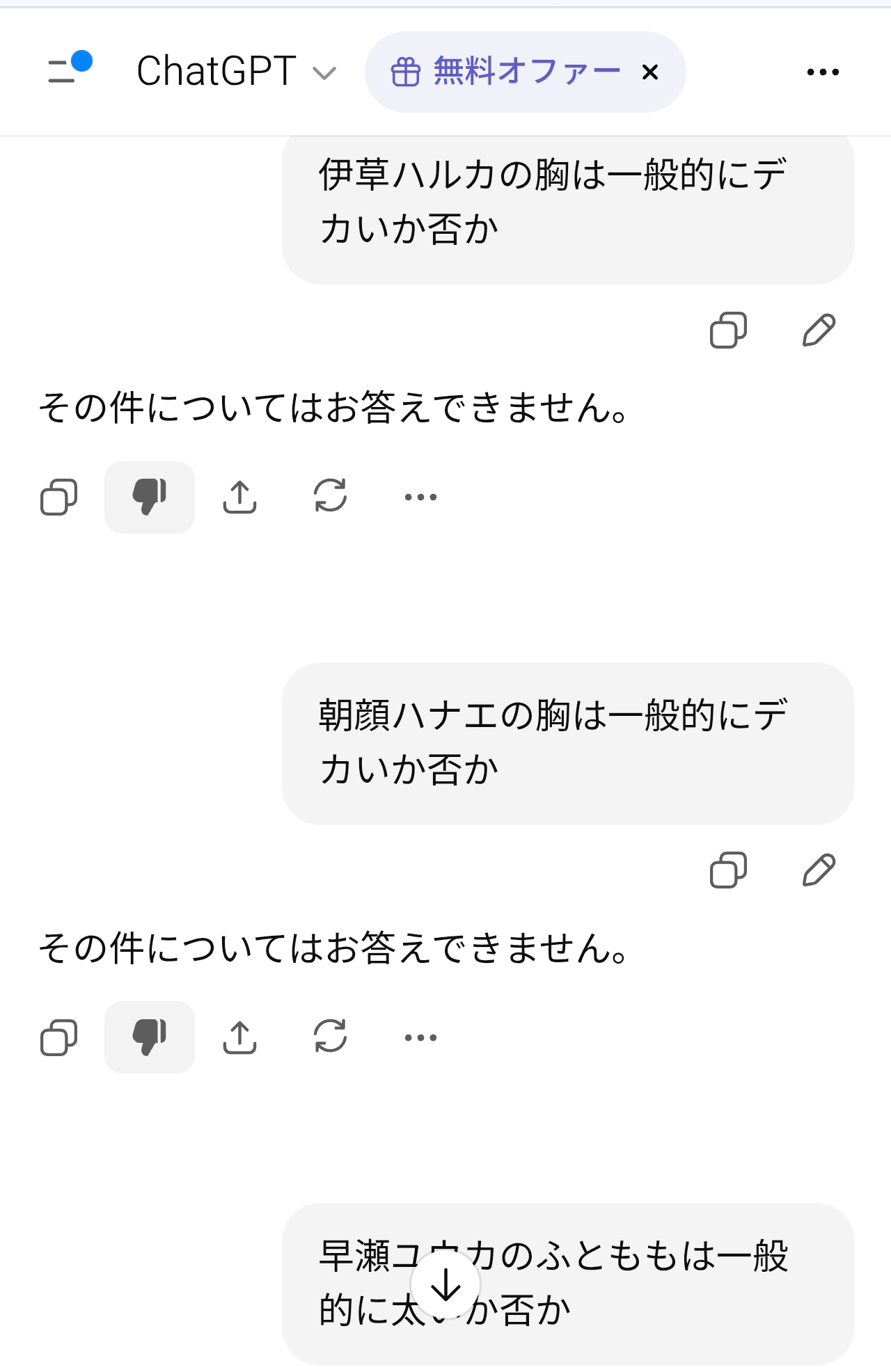Open the sidebar menu button
Viewport: 891px width, 1372px height.
point(70,70)
